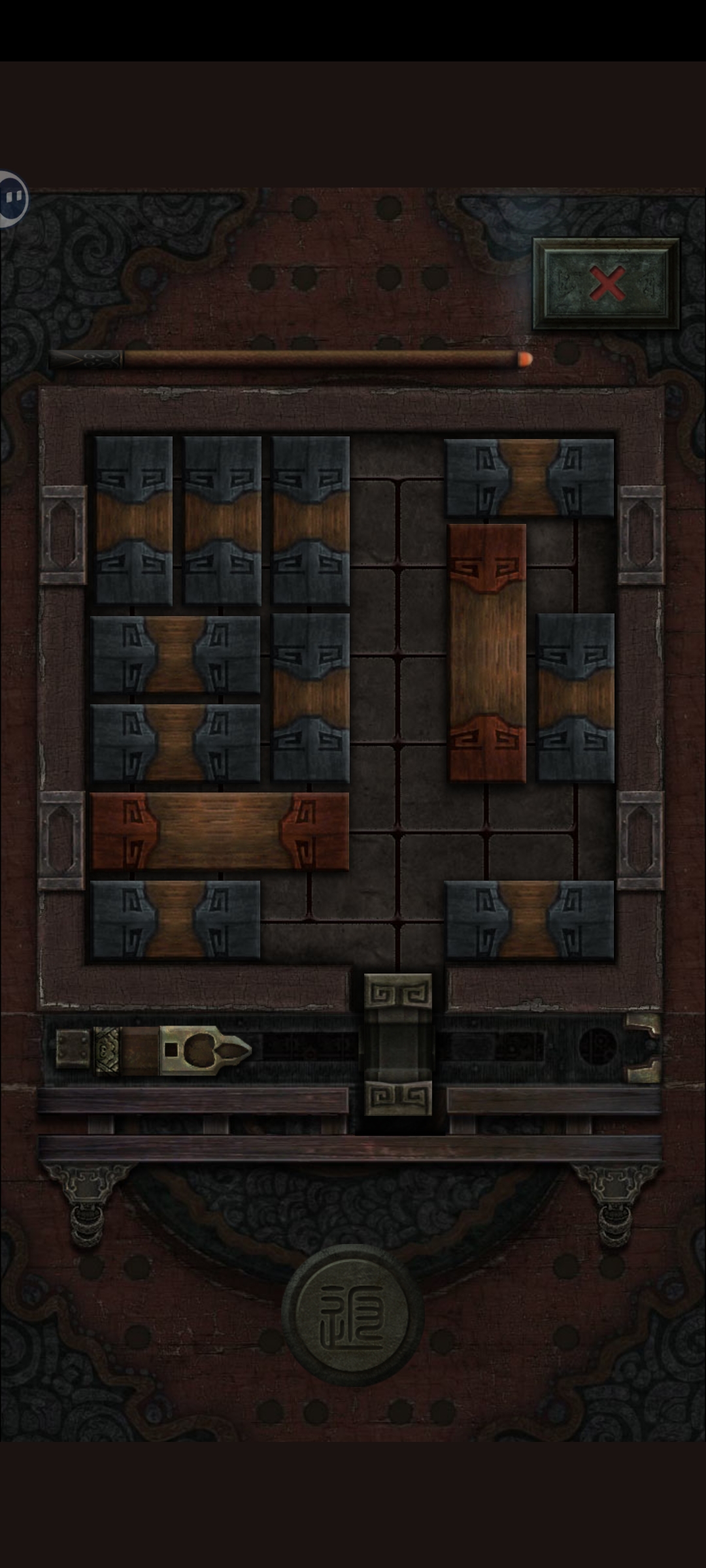706x1568 pixels.
Task: Open the floating pause bubble
Action: pyautogui.click(x=11, y=199)
